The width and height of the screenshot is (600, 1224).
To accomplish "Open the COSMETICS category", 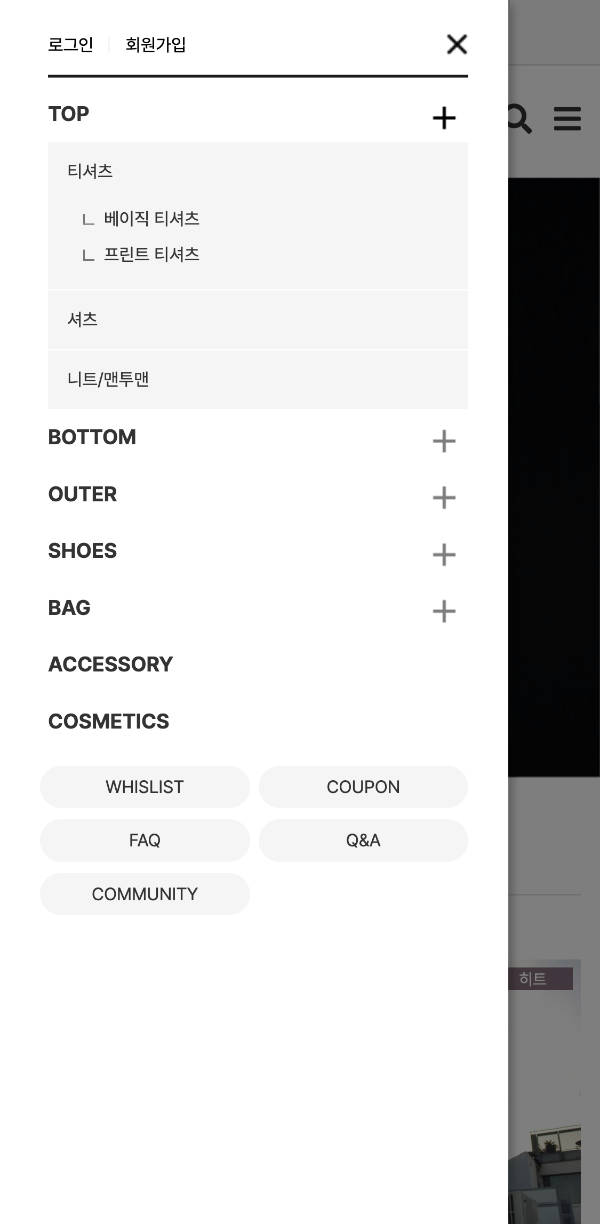I will (108, 721).
